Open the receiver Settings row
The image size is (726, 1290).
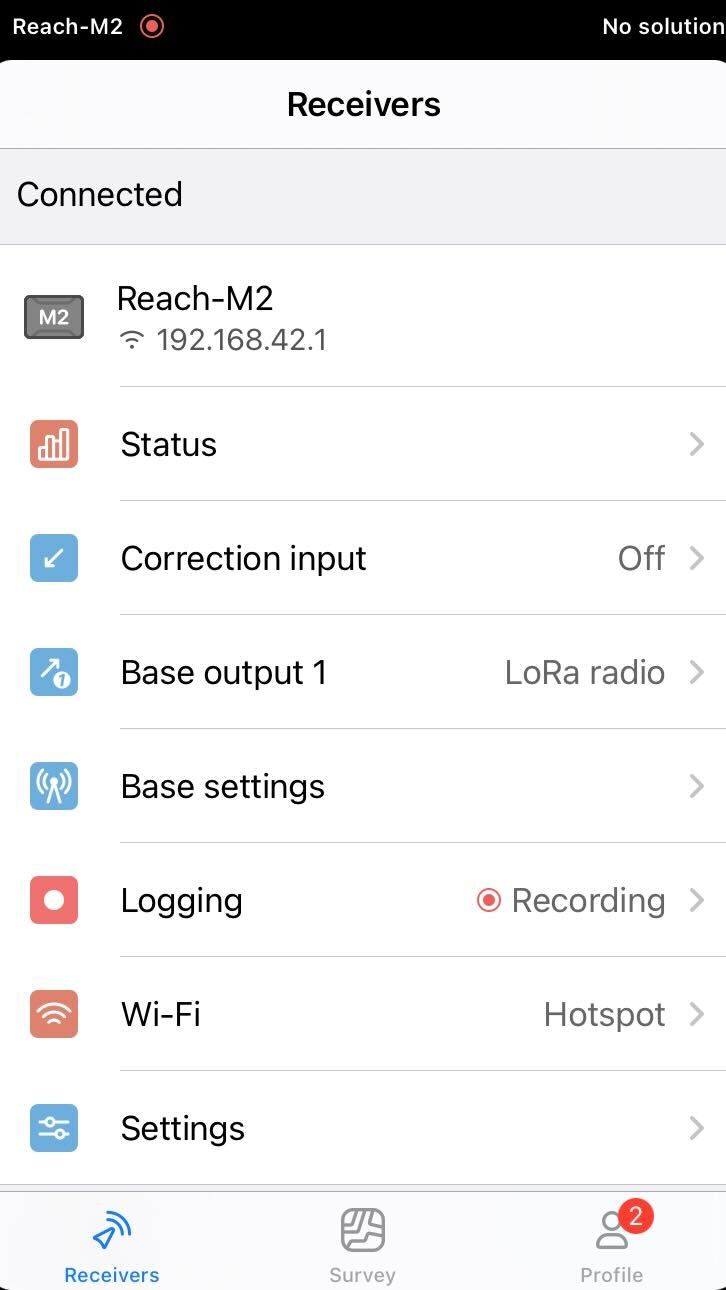tap(363, 1128)
